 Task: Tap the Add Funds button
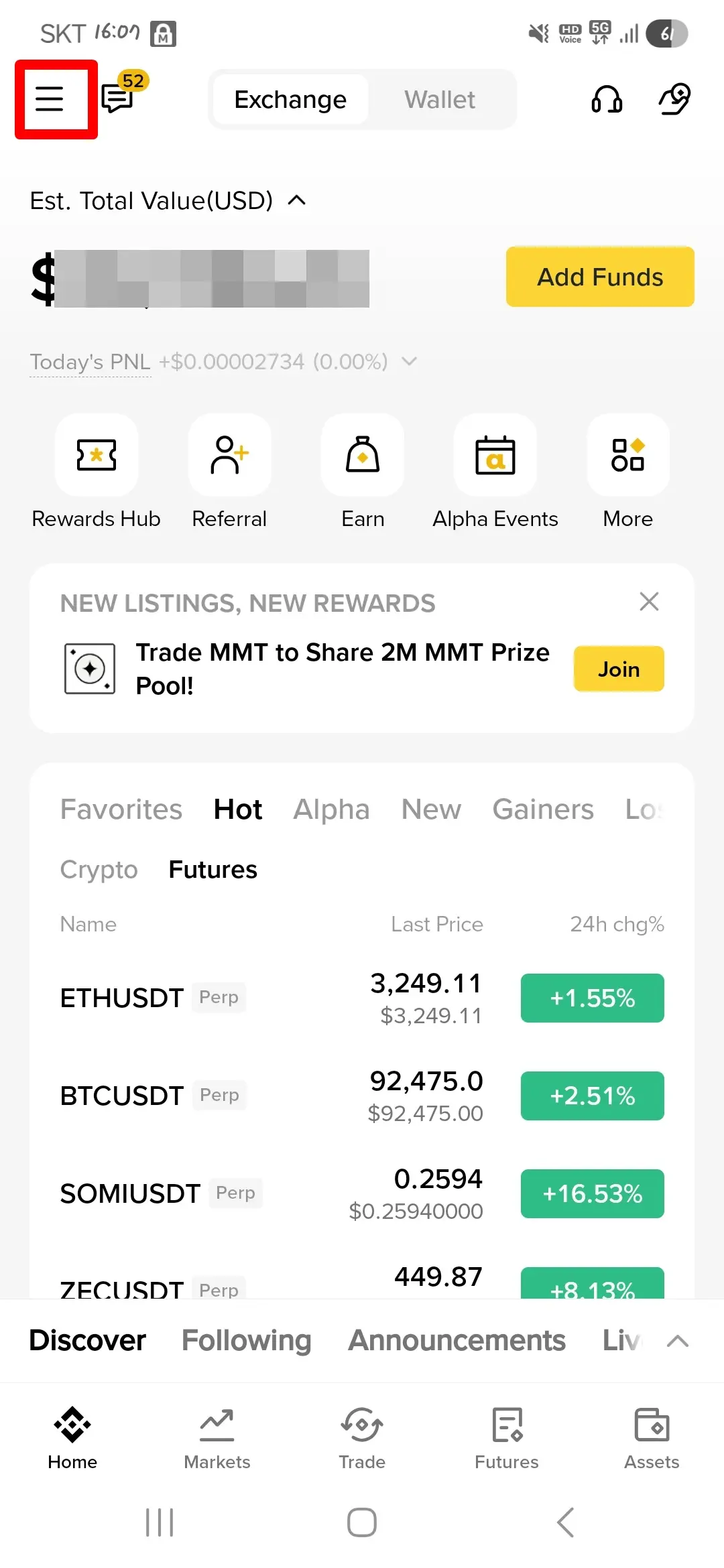point(600,277)
